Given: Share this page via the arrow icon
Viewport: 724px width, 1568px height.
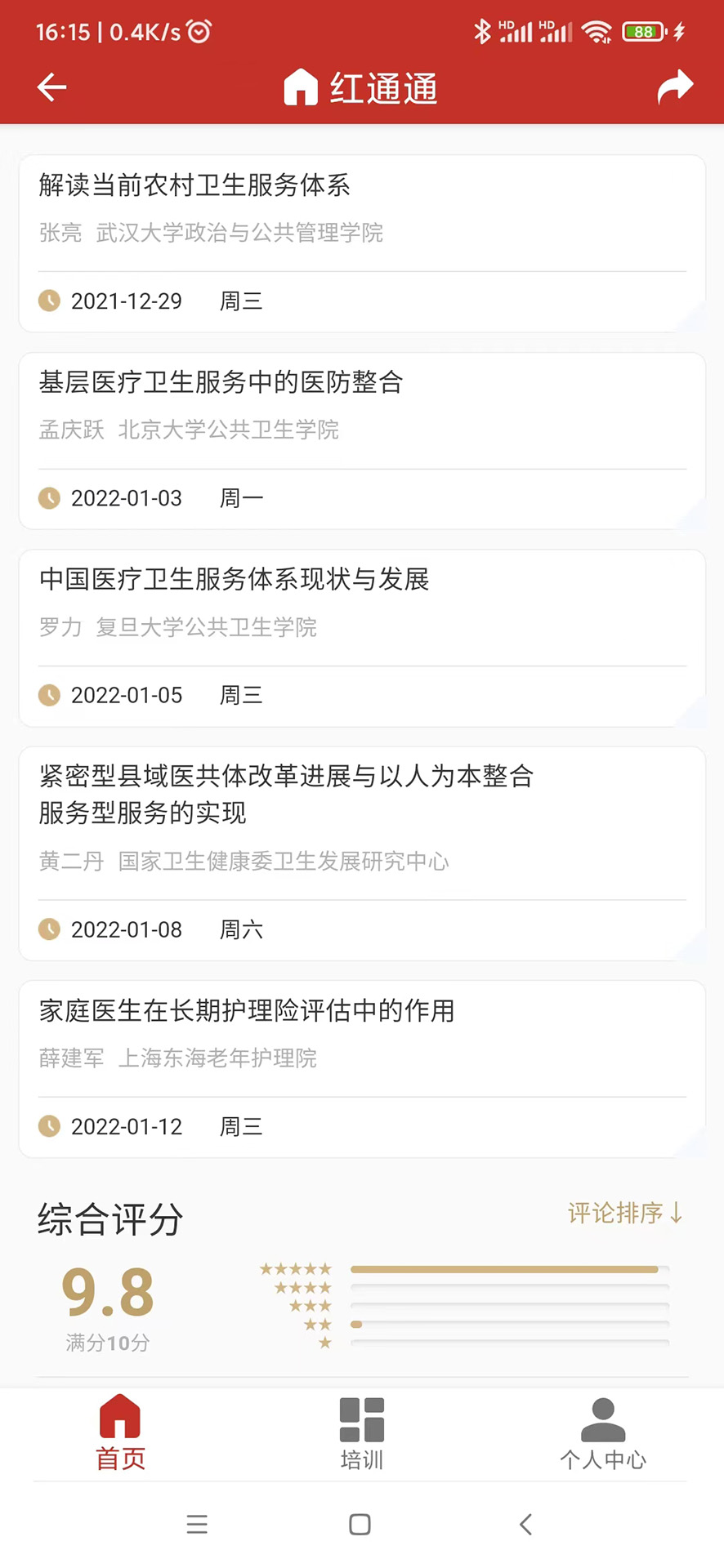Looking at the screenshot, I should (x=675, y=87).
